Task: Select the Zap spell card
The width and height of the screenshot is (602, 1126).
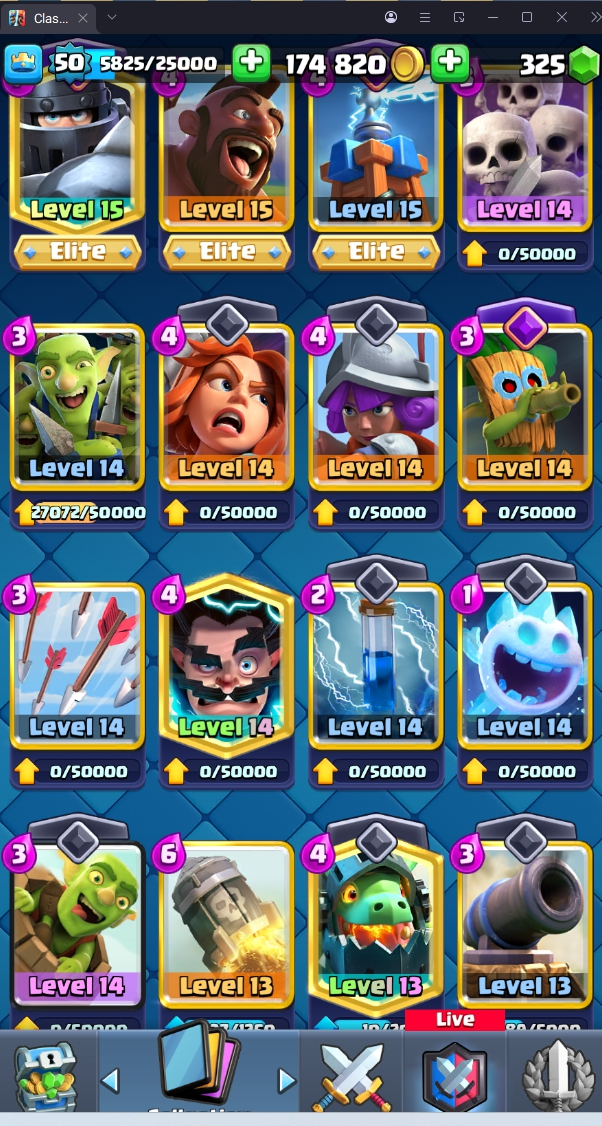Action: 376,665
